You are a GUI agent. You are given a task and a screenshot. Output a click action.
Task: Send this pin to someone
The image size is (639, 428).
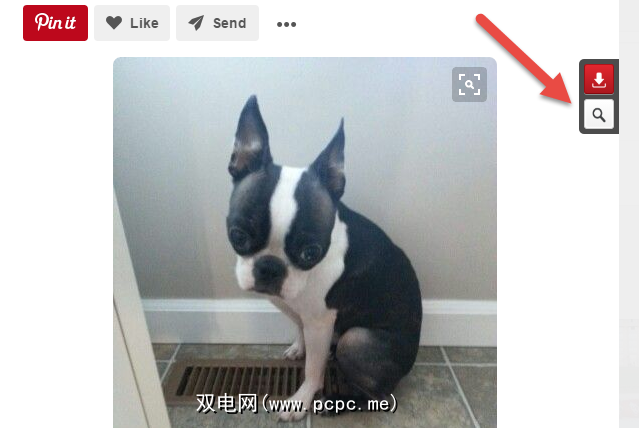point(217,23)
